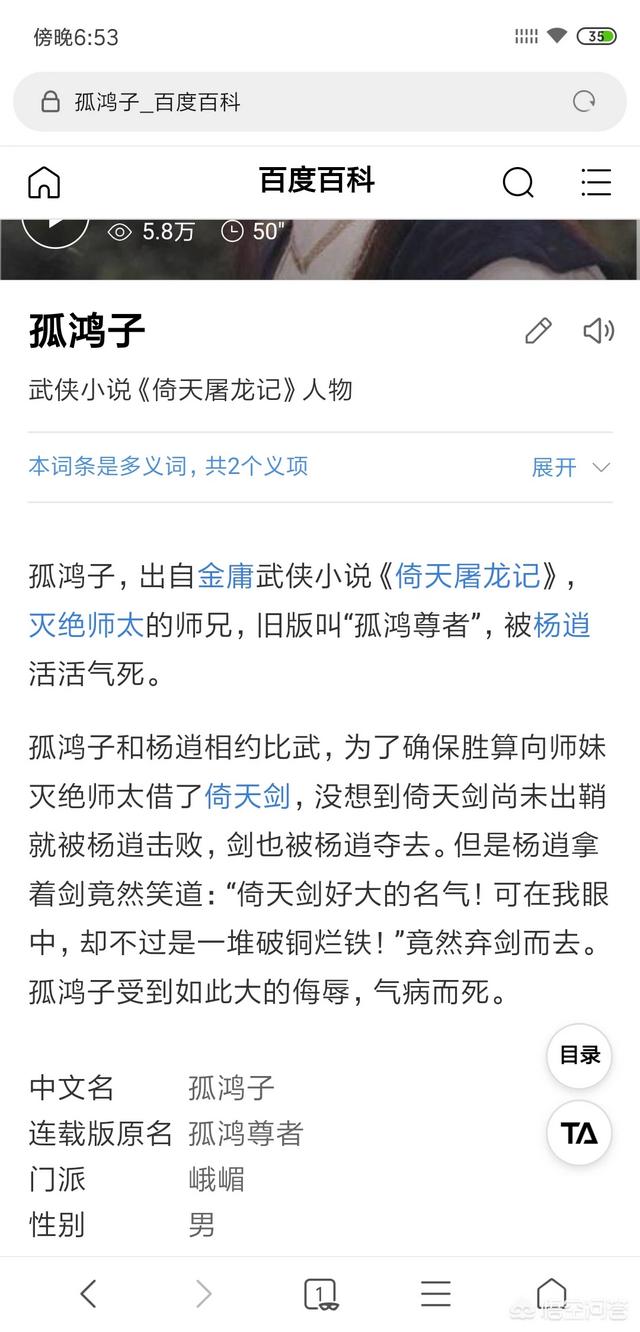Go to the Baidu Baike home icon
640x1332 pixels.
click(44, 182)
